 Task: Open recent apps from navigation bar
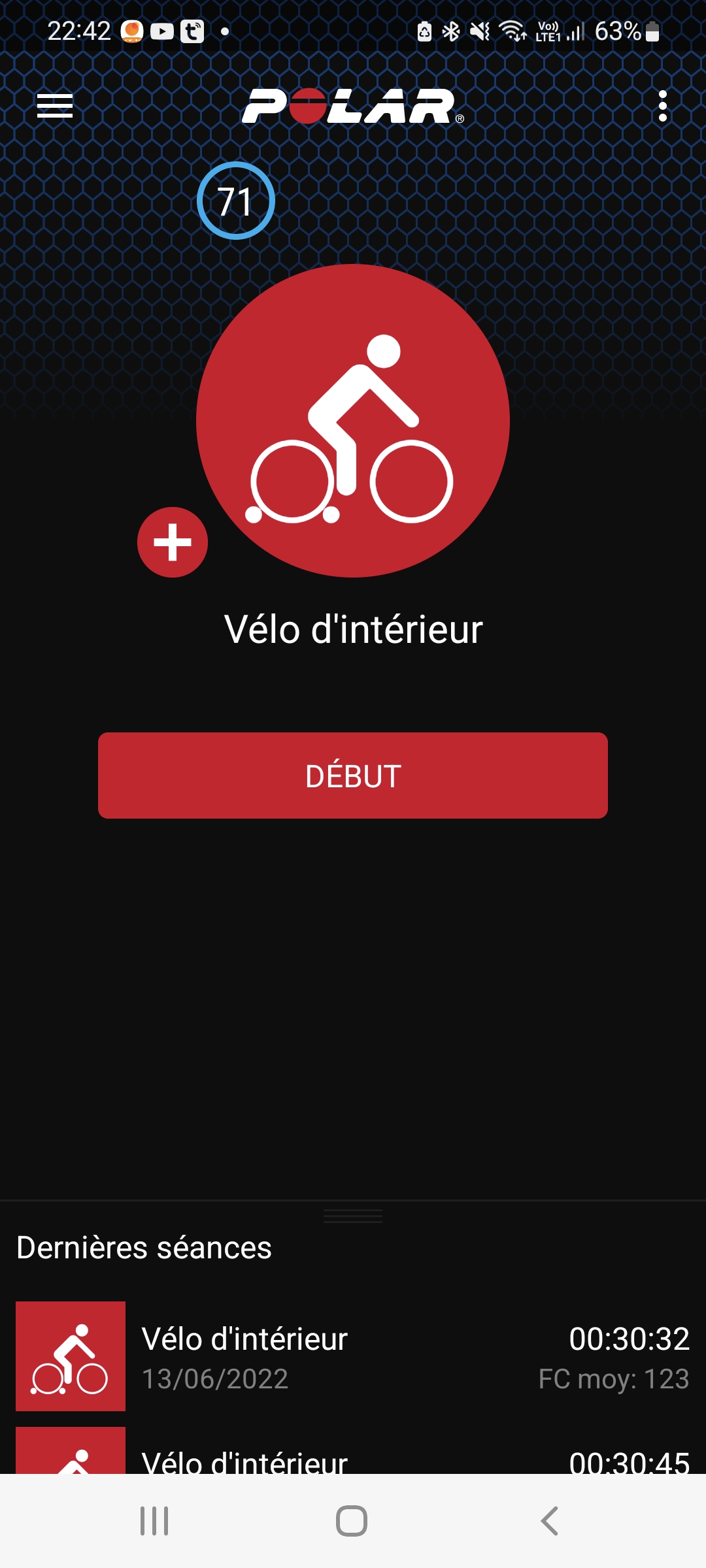point(155,1521)
